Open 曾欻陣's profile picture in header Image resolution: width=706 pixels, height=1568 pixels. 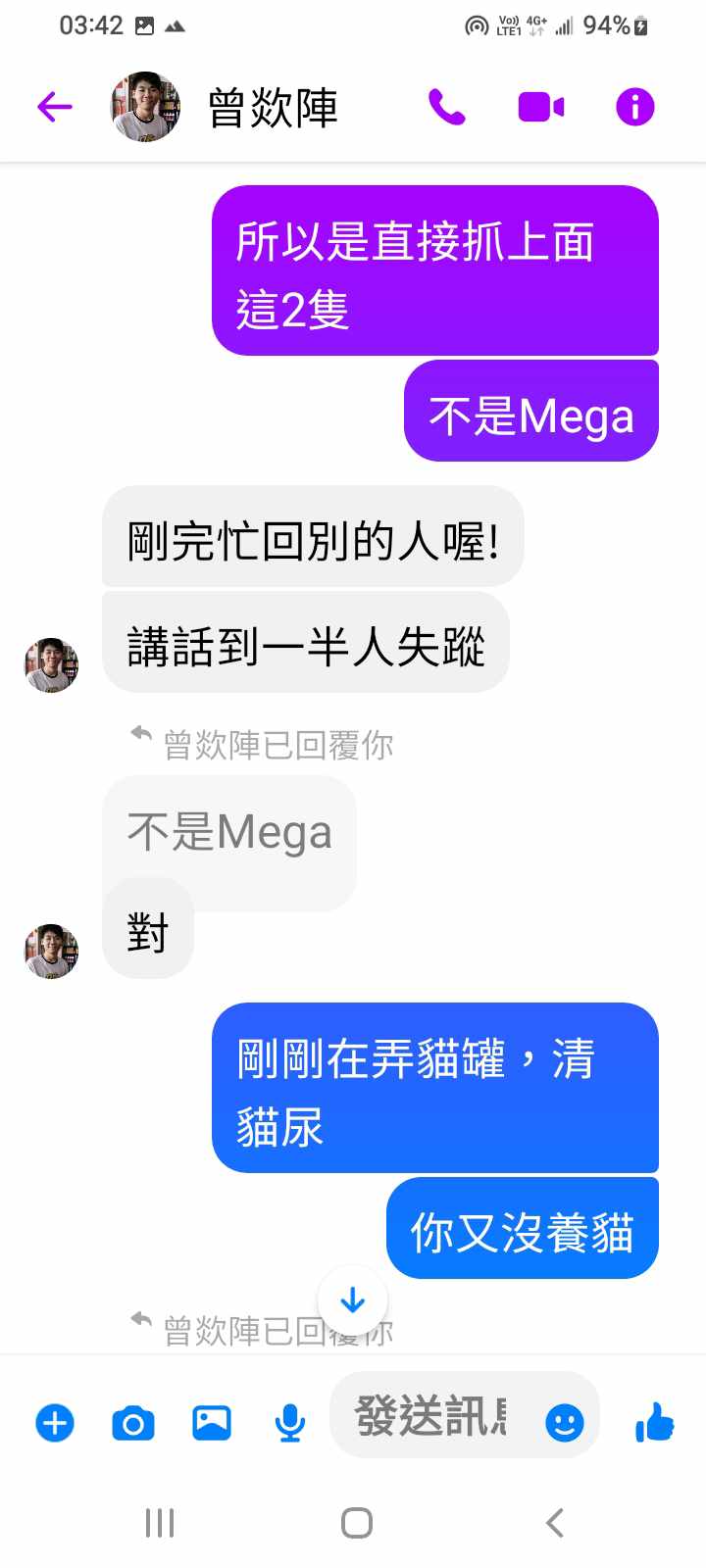coord(145,107)
